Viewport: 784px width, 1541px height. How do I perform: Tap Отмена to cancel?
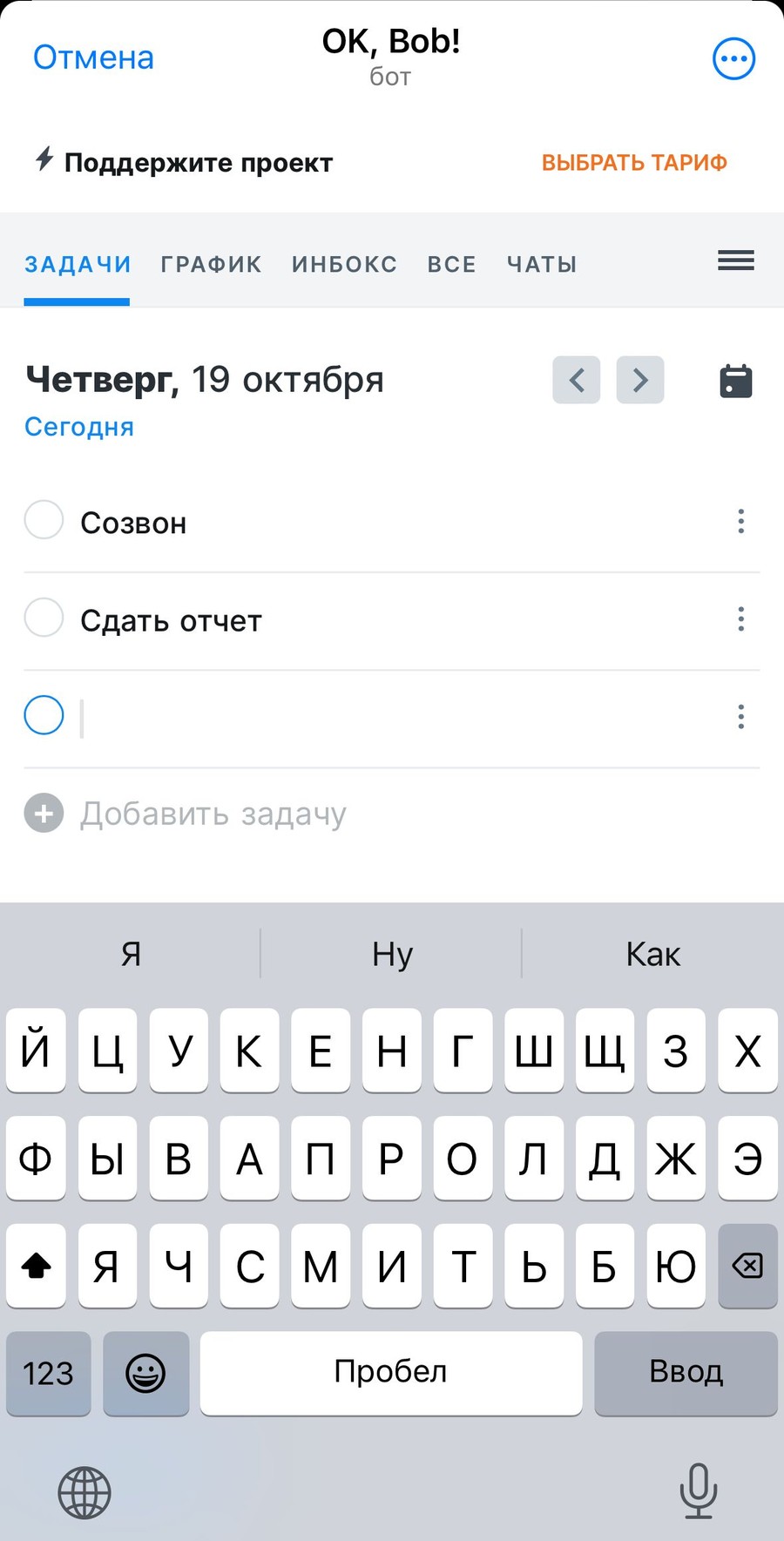click(x=92, y=56)
